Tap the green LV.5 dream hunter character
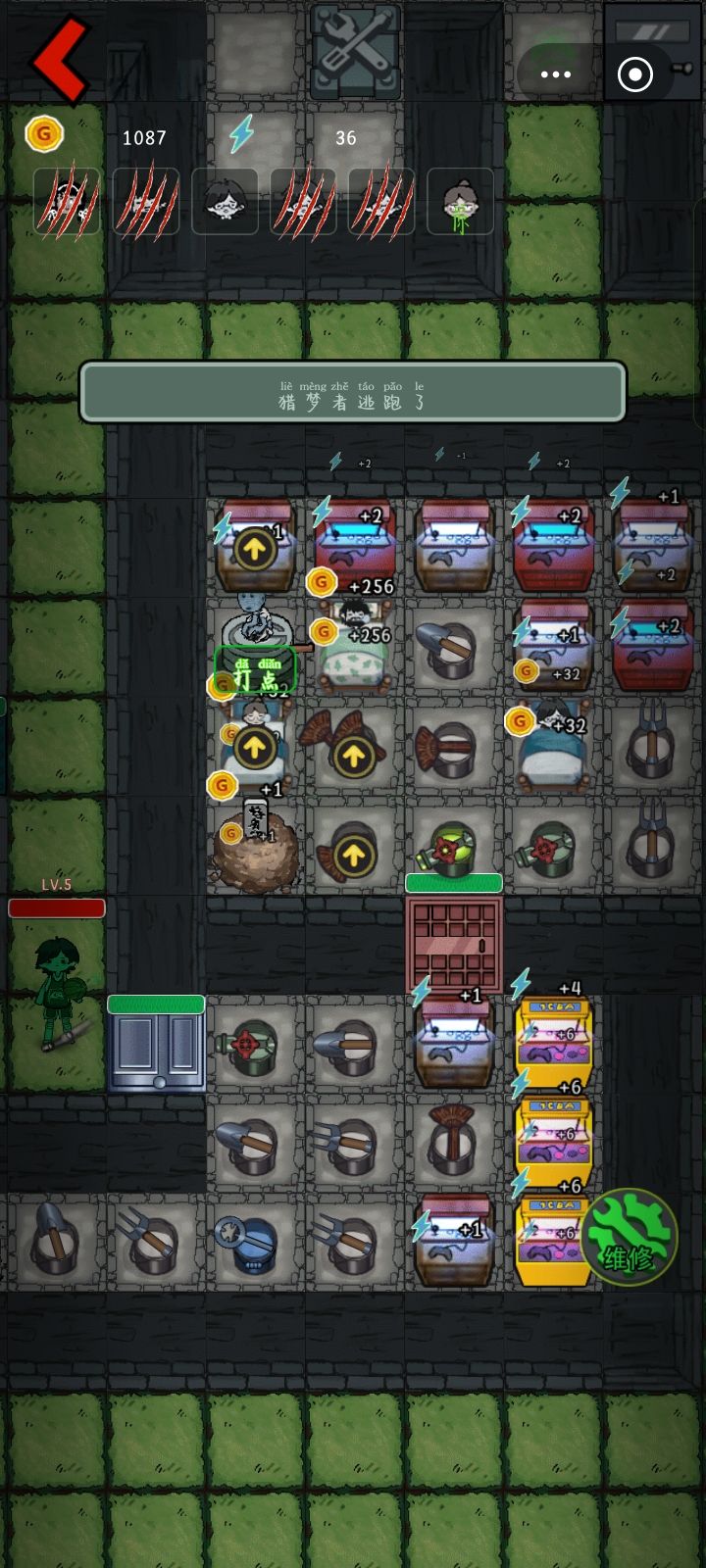 [59, 993]
